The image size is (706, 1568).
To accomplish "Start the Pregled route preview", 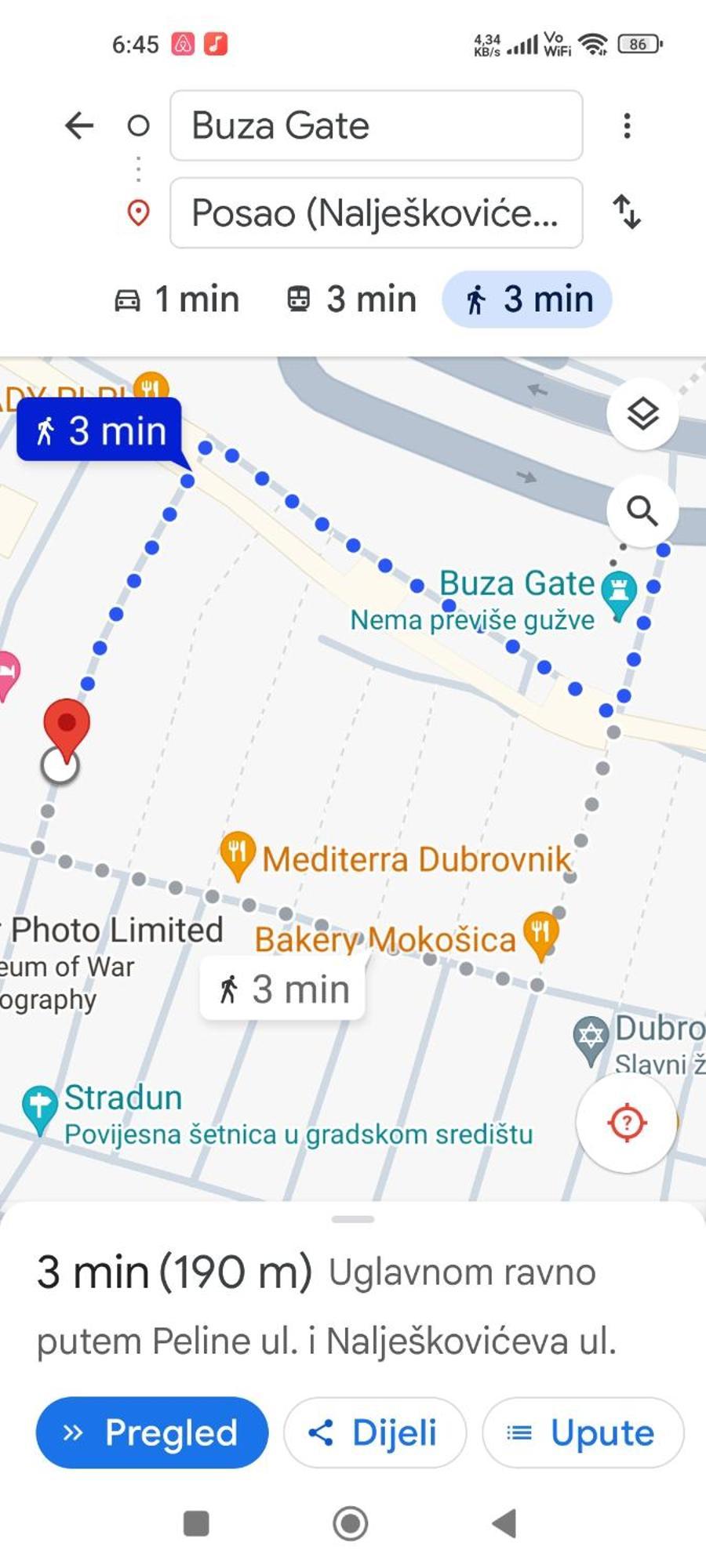I will point(152,1432).
